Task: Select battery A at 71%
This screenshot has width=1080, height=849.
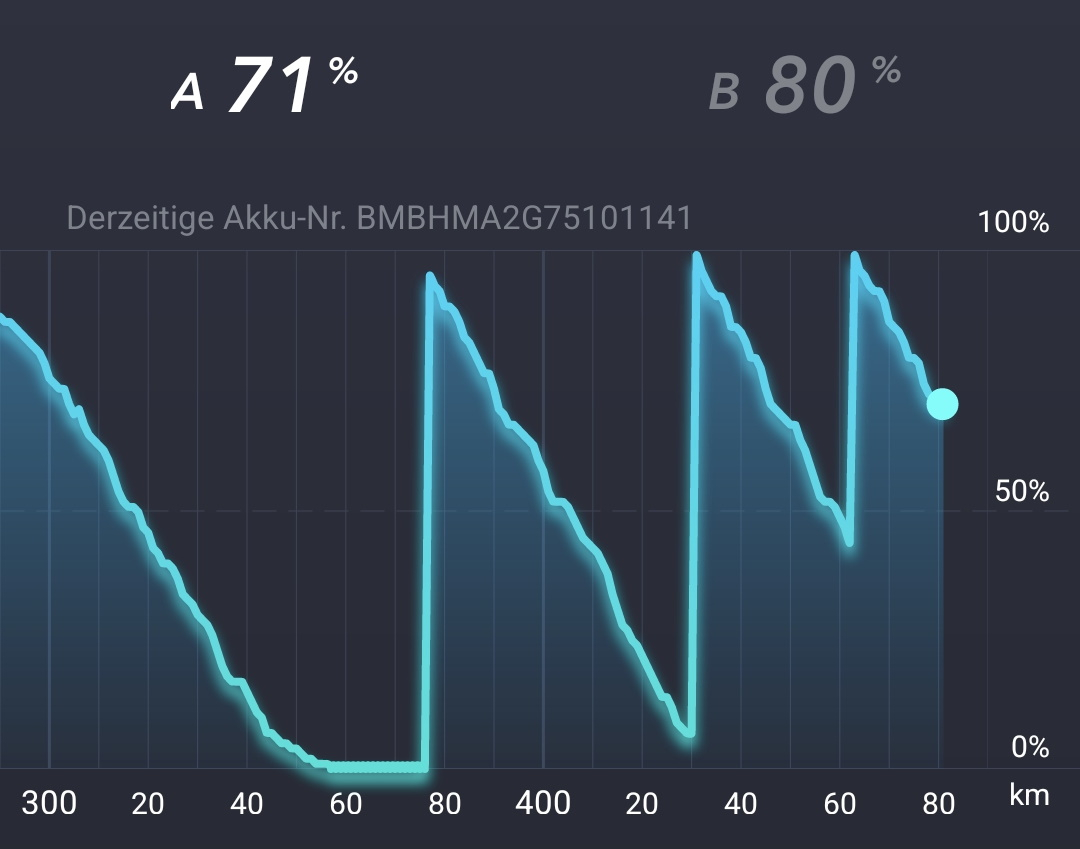Action: pos(265,87)
